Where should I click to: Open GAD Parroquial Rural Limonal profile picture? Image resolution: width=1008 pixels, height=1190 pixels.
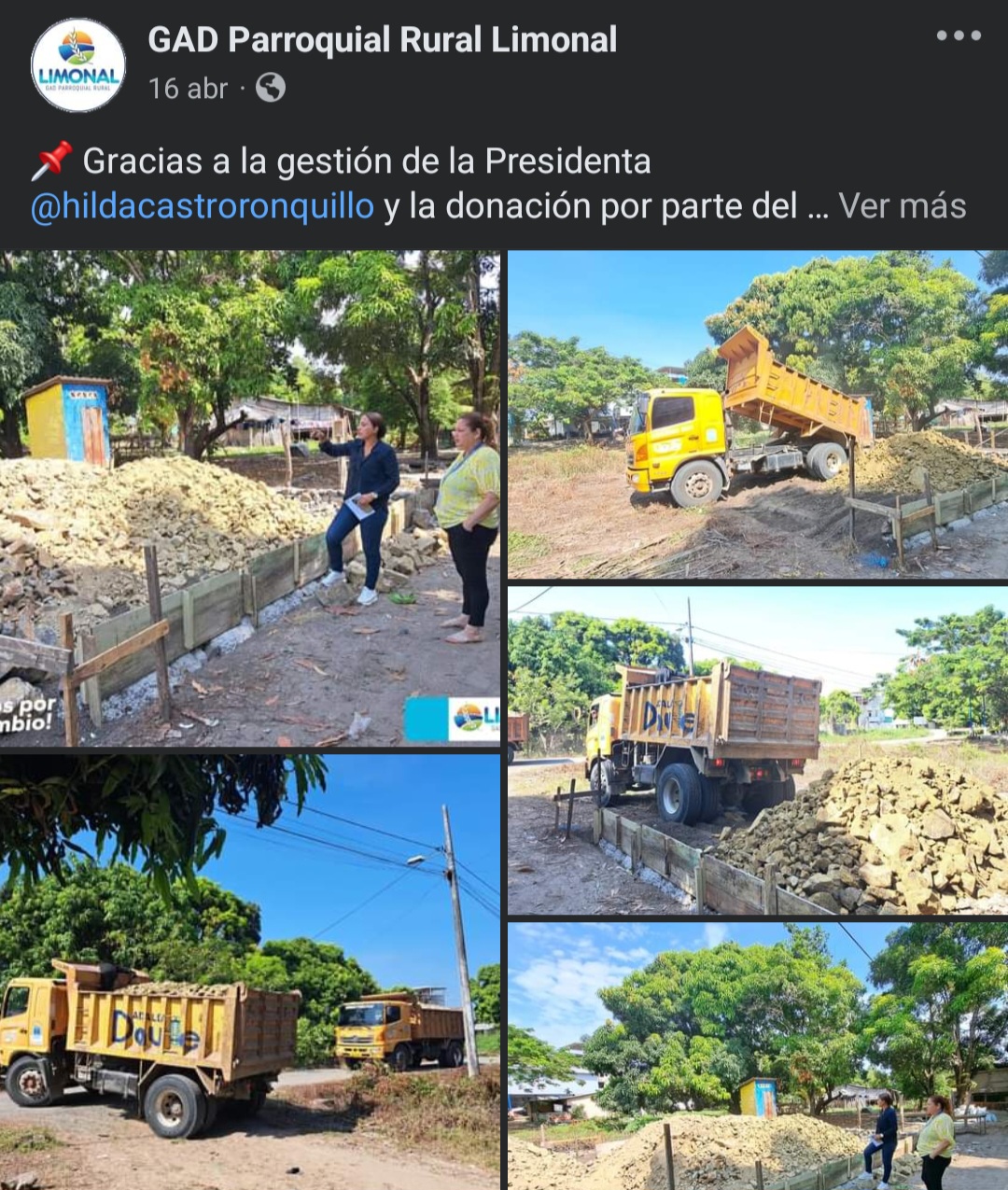click(x=77, y=65)
